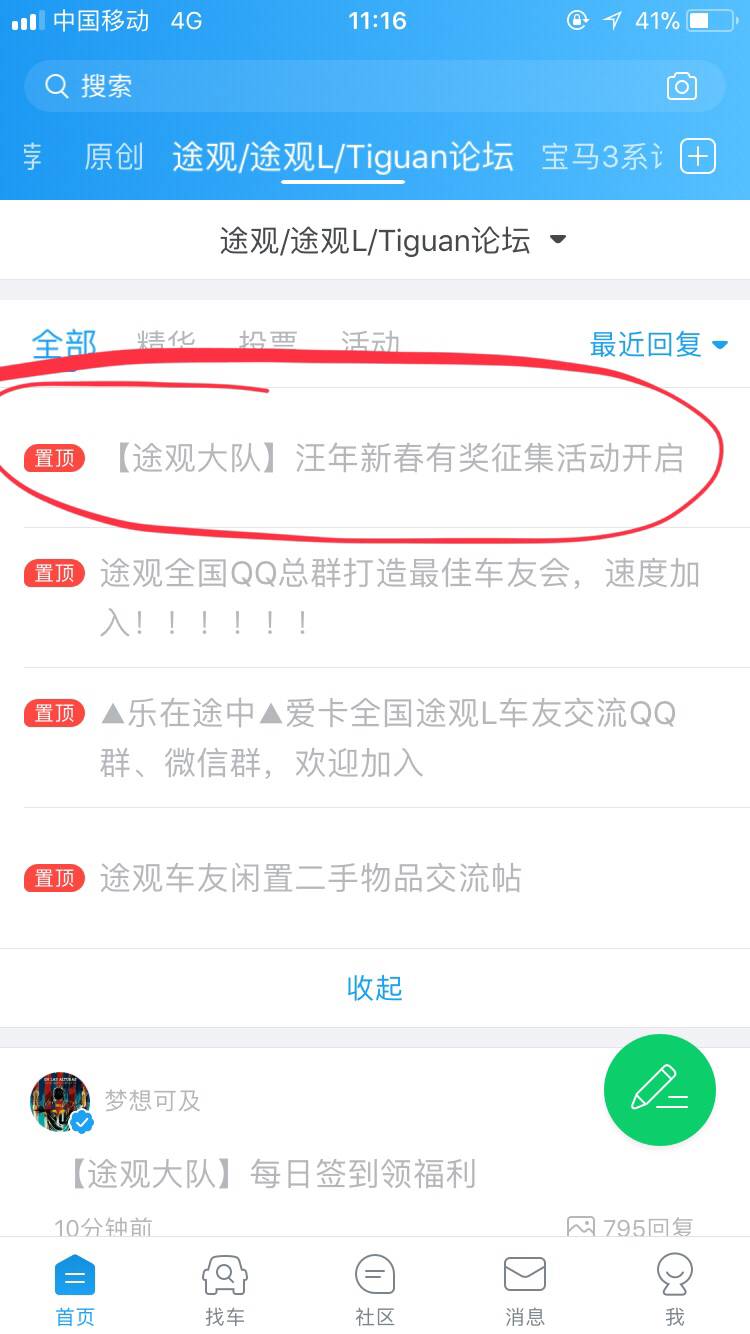Select the 活动 filter tab
Image resolution: width=750 pixels, height=1334 pixels.
tap(370, 345)
